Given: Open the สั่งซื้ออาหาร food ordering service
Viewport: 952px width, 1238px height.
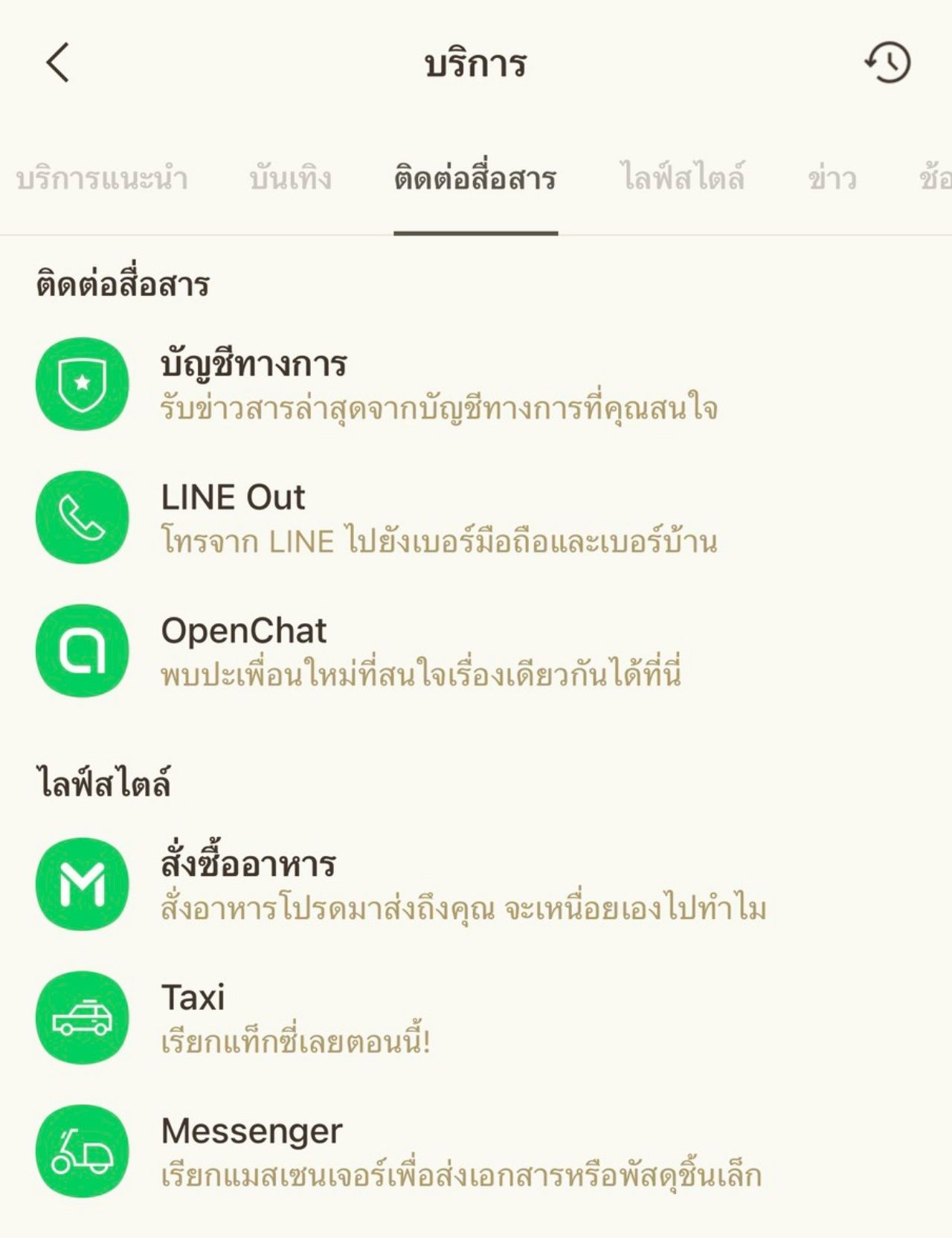Looking at the screenshot, I should [x=248, y=884].
